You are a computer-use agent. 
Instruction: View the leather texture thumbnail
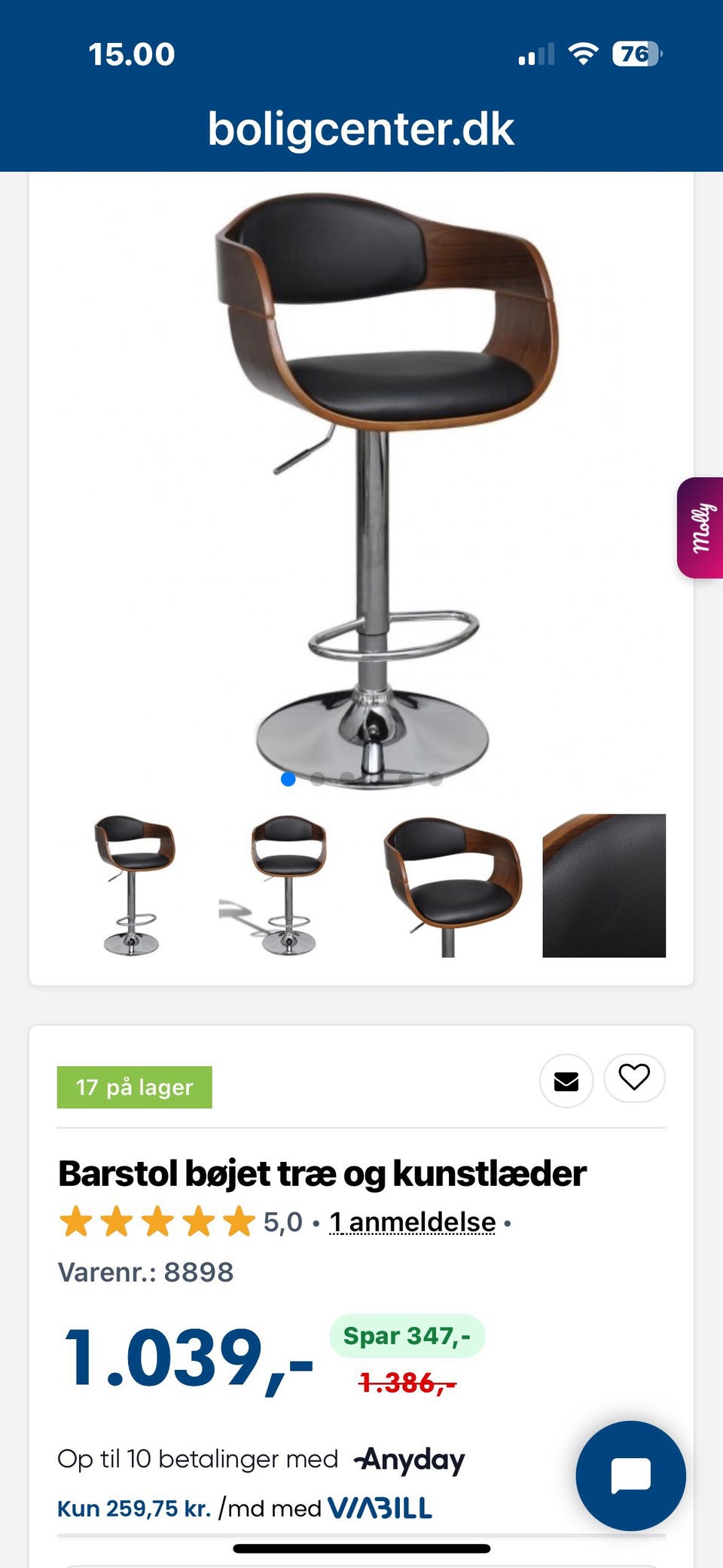point(604,885)
